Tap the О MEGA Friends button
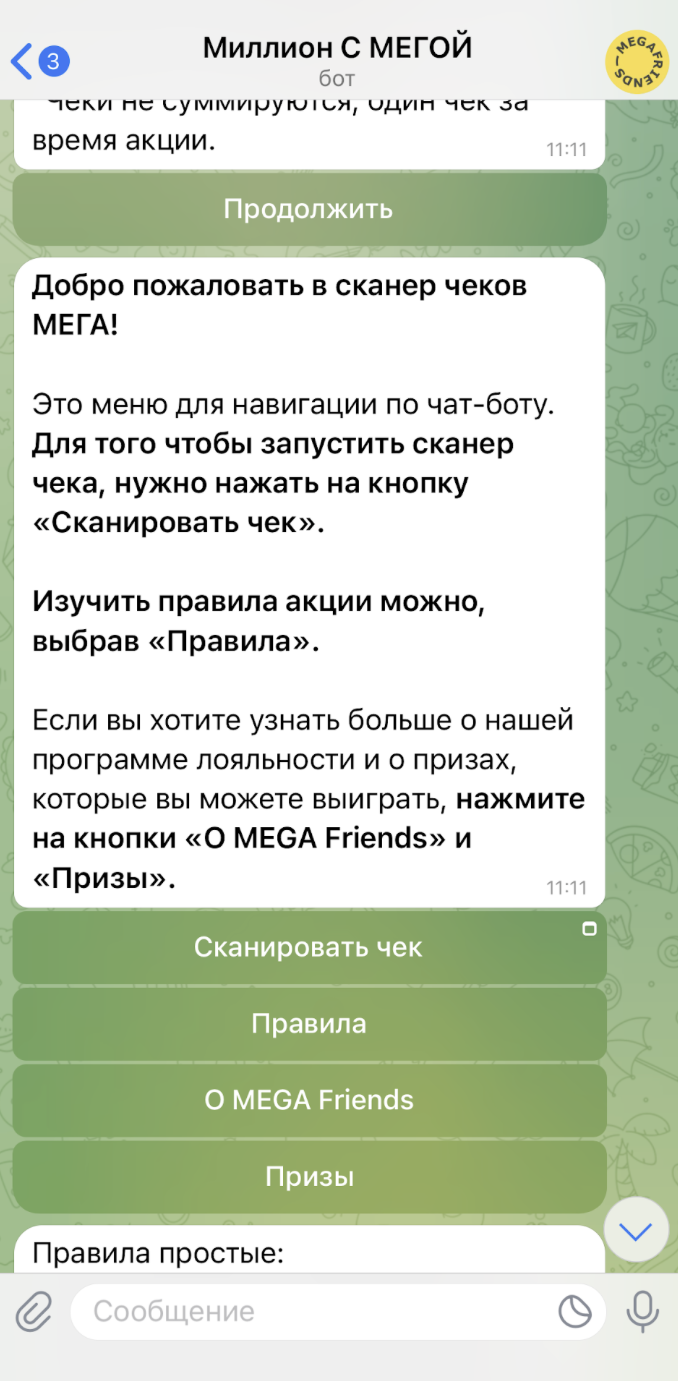 point(309,1100)
